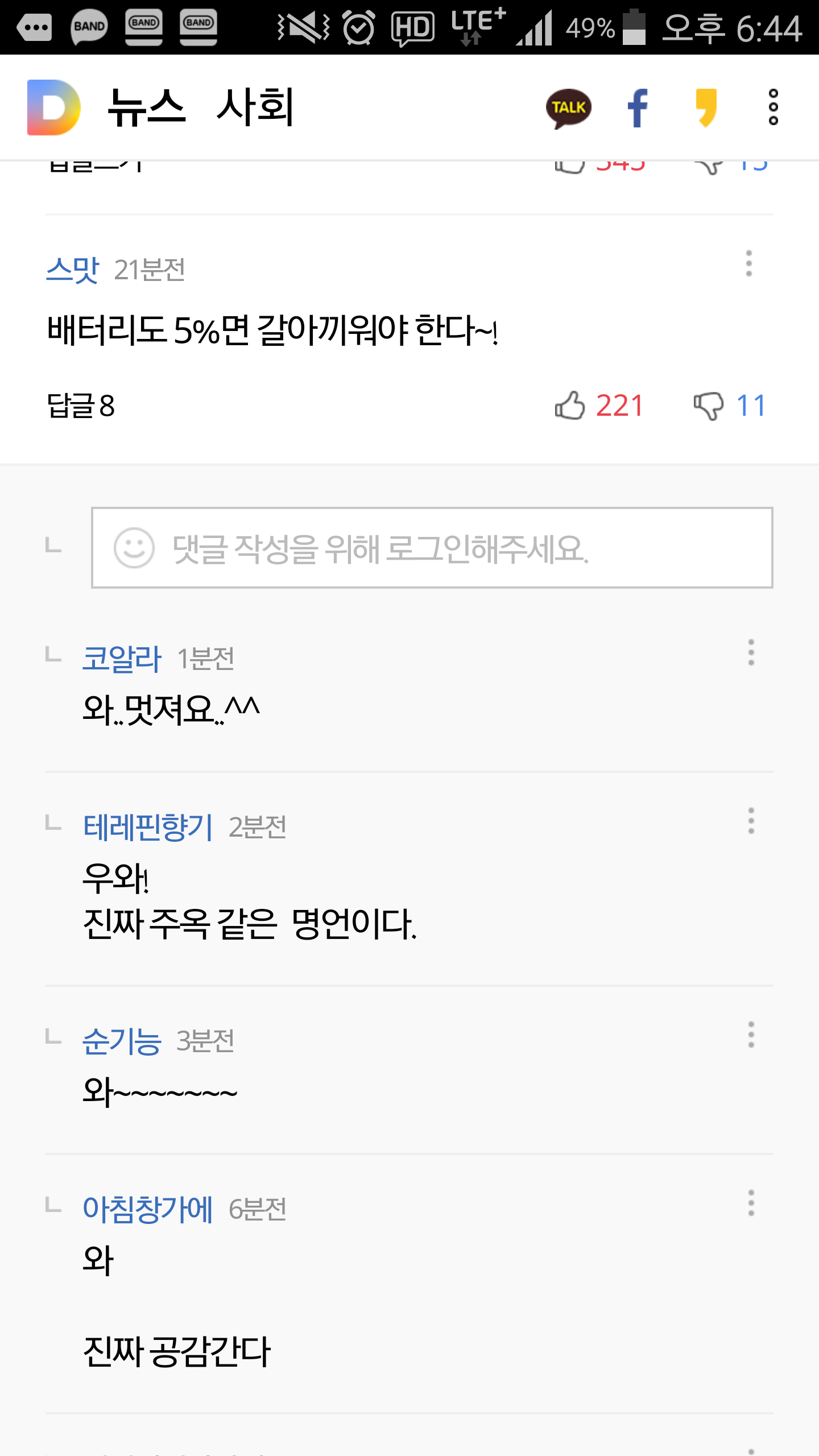Share article to Facebook
Screen dimensions: 819x1456
[638, 107]
